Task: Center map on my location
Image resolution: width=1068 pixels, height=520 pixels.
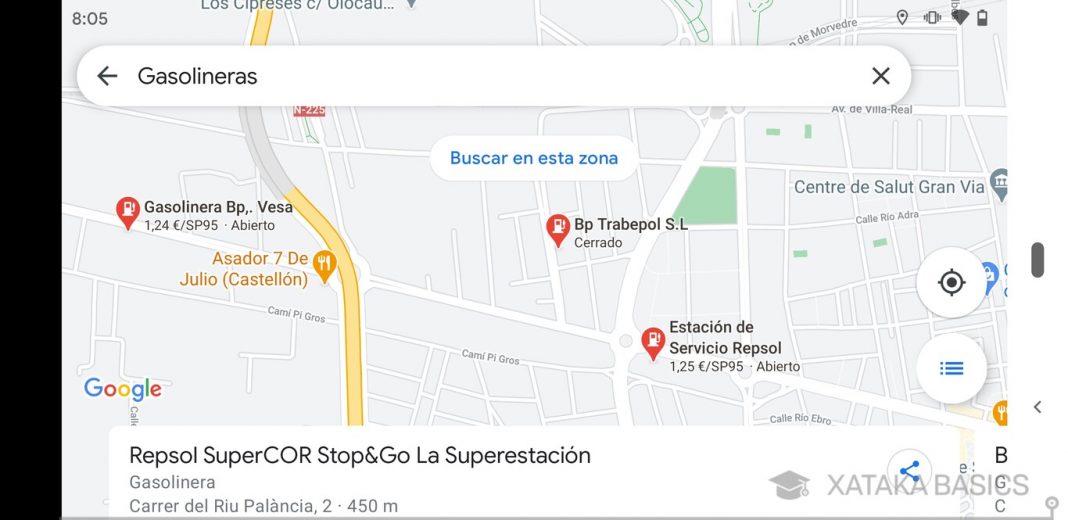Action: click(x=951, y=283)
